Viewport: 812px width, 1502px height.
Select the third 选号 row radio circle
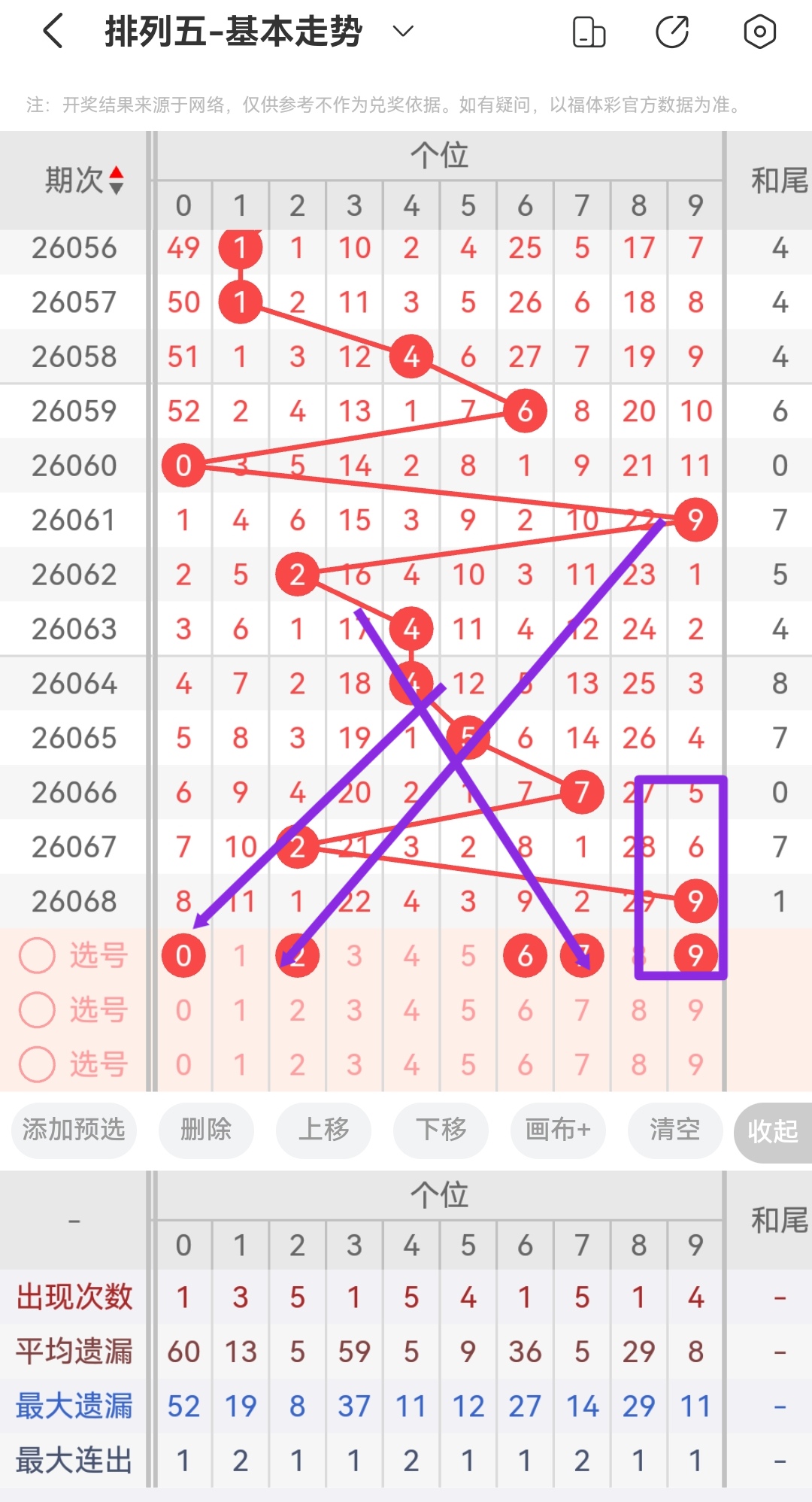tap(37, 1064)
